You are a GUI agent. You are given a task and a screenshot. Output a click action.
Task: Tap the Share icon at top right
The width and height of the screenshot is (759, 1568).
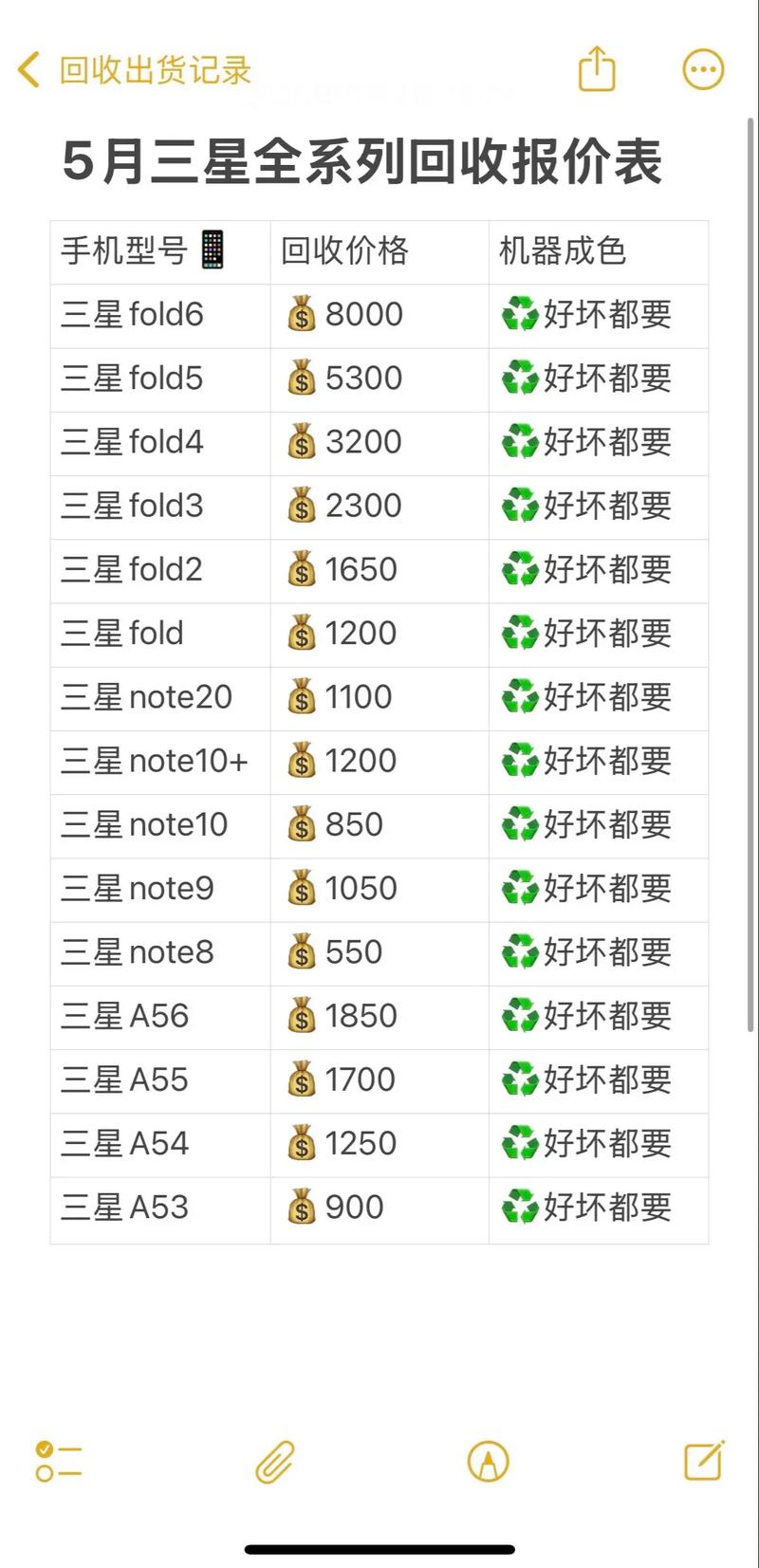(x=597, y=68)
